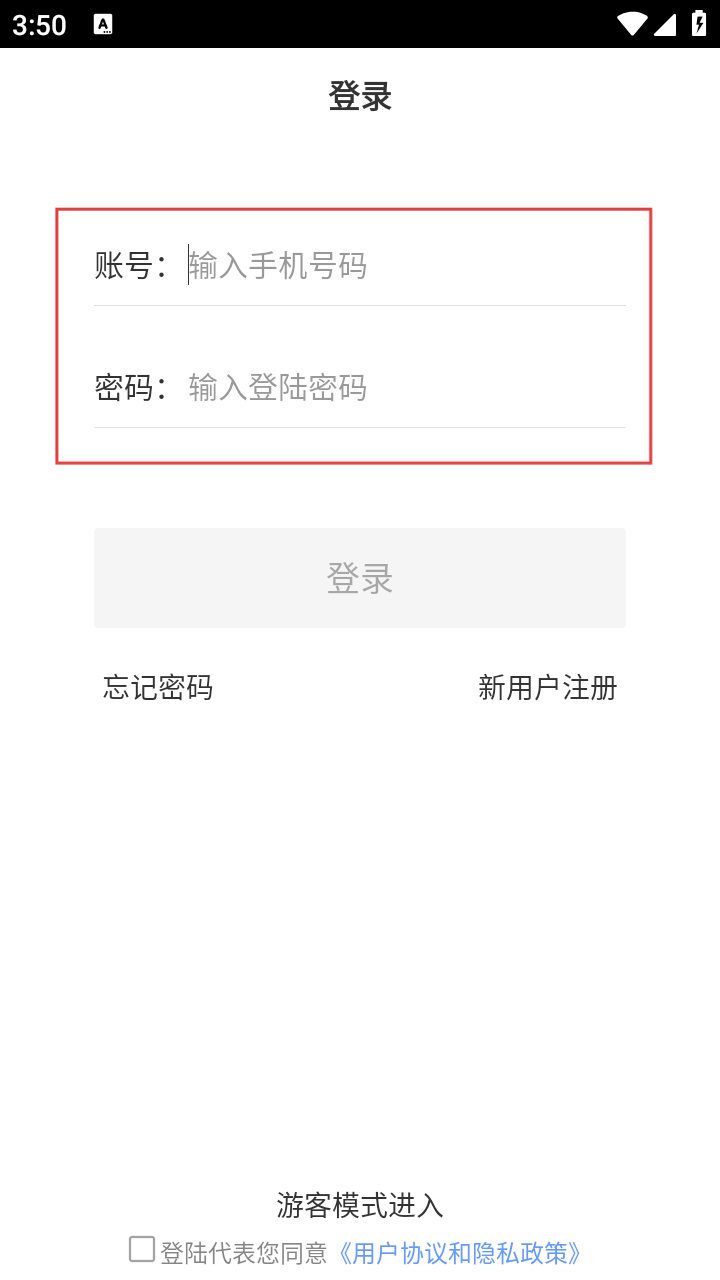Image resolution: width=720 pixels, height=1280 pixels.
Task: Enter via 游客模式进入 guest mode
Action: point(360,1205)
